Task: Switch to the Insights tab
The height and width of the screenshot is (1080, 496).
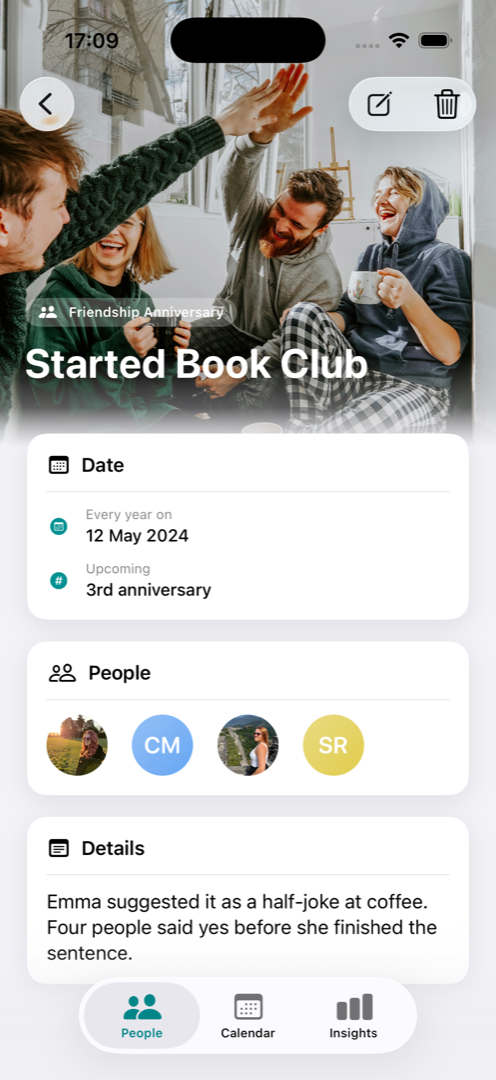Action: (353, 1016)
